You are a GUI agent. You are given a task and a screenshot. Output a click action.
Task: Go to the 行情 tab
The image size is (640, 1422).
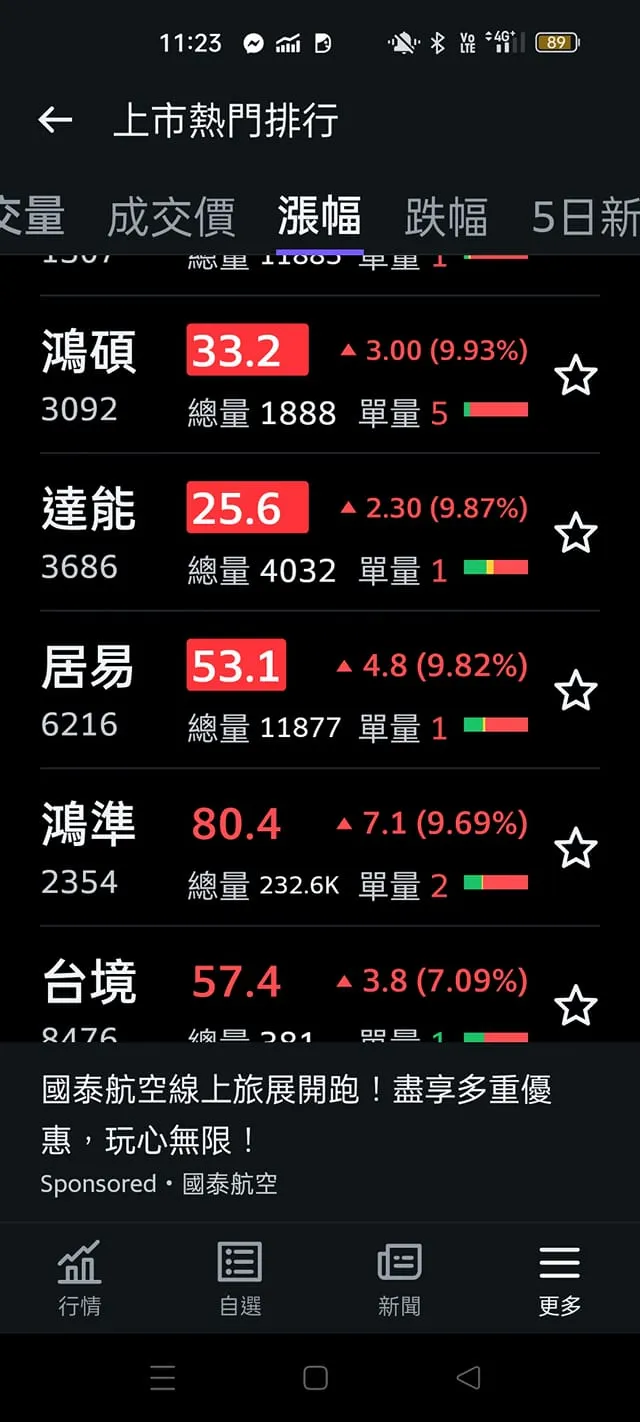click(x=79, y=1278)
